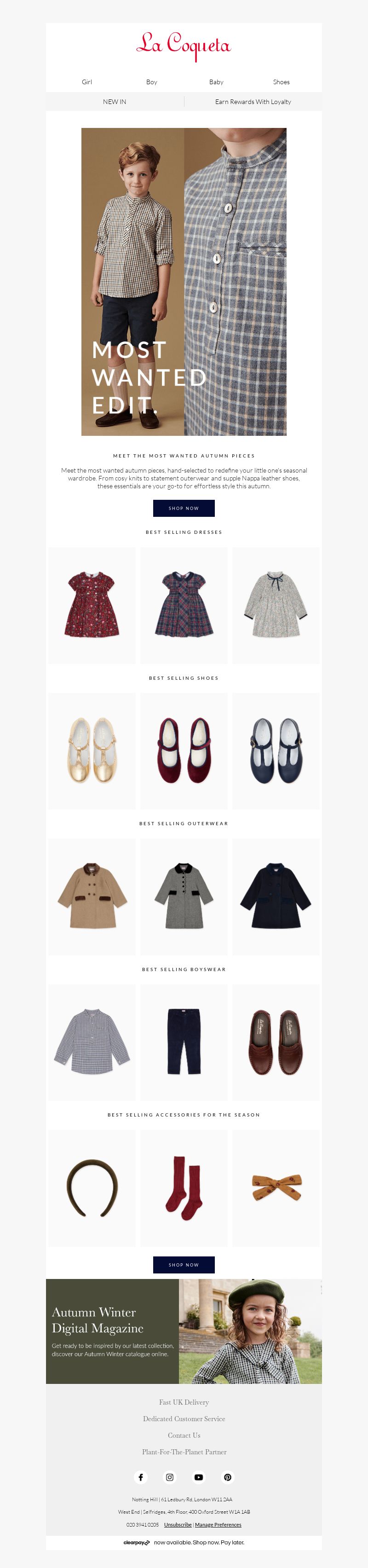
Task: Open the Girl category link
Action: [87, 82]
